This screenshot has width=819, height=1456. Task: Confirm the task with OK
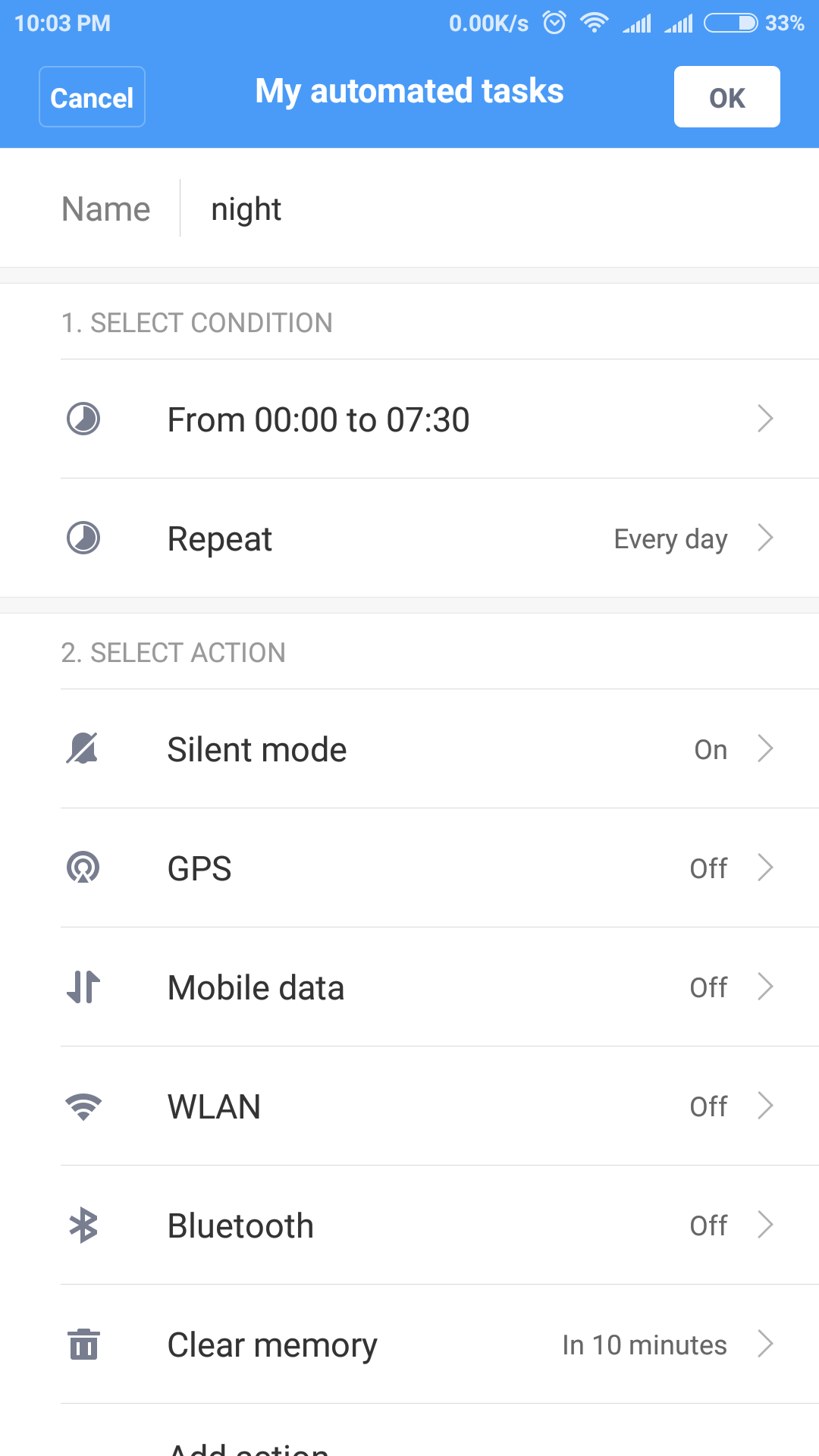pyautogui.click(x=726, y=97)
